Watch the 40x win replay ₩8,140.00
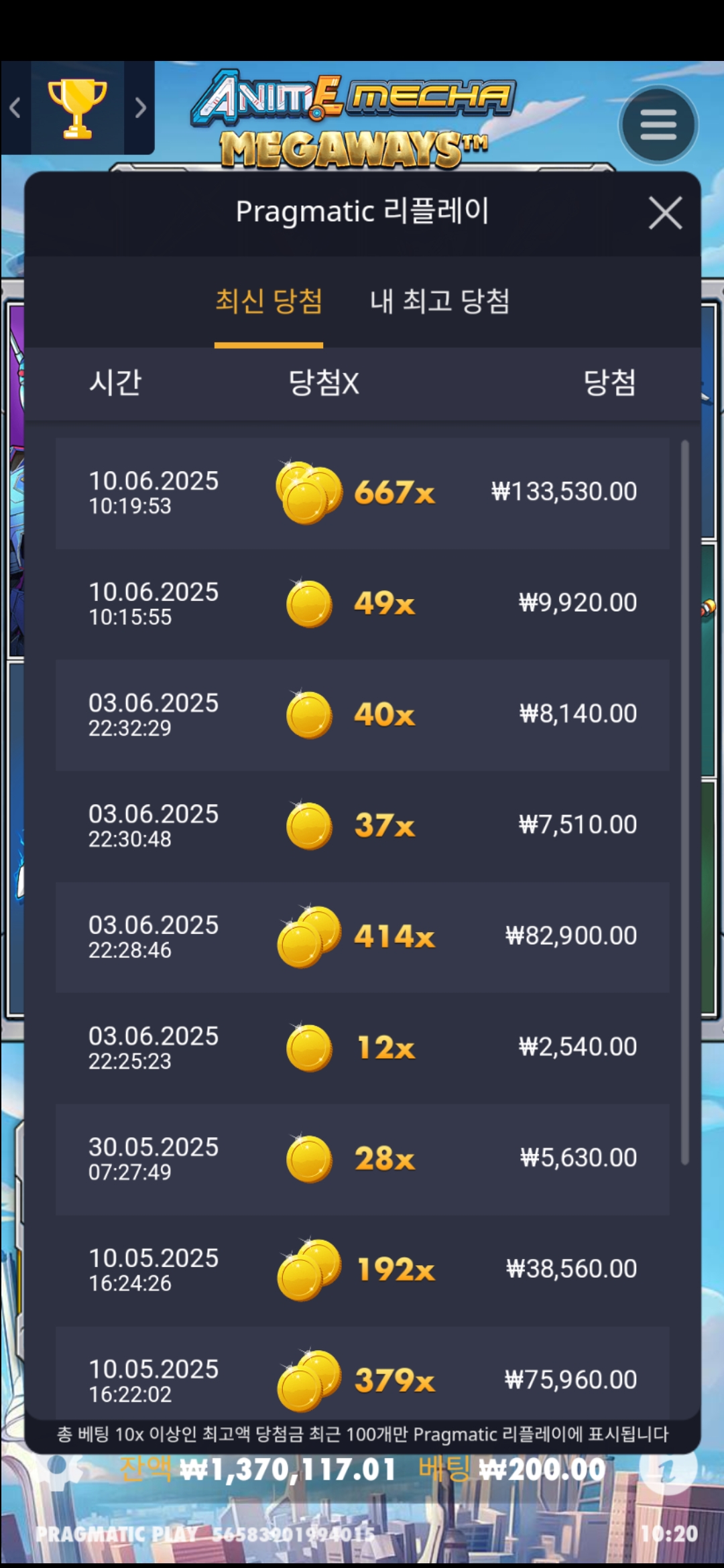 [x=362, y=715]
